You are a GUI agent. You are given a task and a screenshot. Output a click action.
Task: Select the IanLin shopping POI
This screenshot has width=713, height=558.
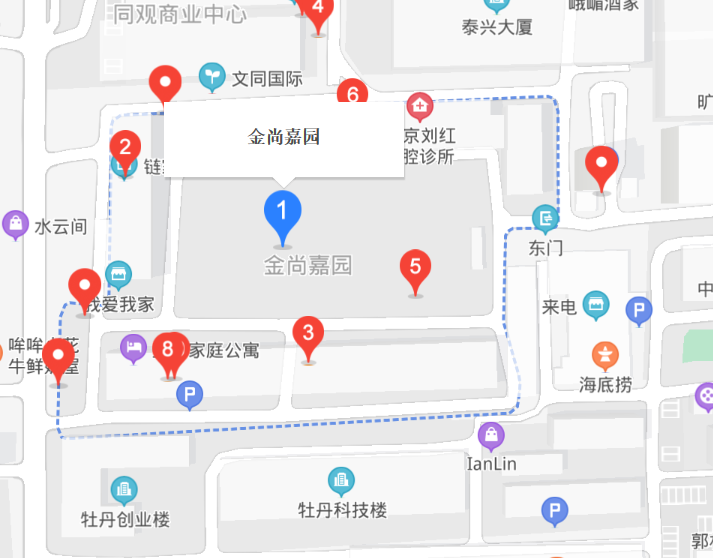point(491,436)
